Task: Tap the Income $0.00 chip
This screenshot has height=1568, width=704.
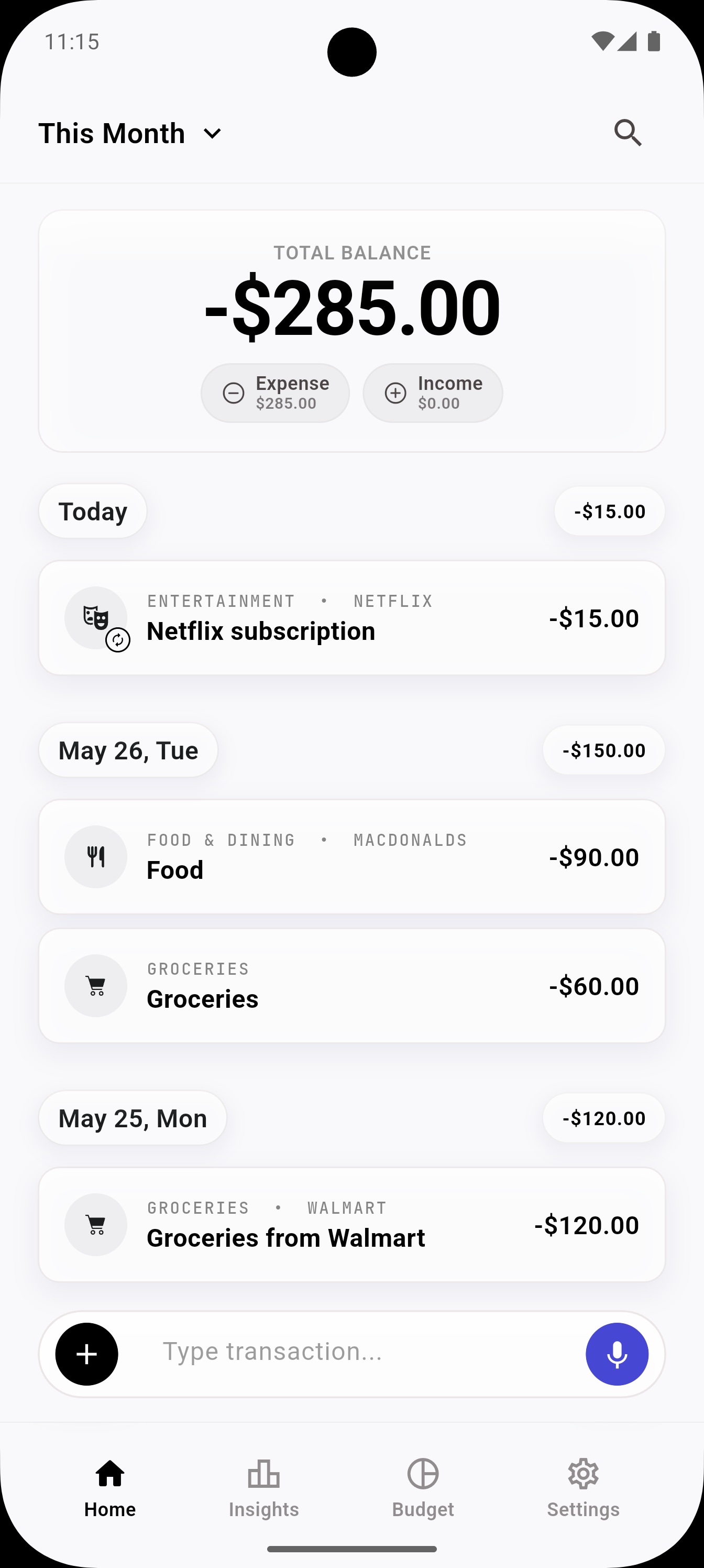Action: 433,393
